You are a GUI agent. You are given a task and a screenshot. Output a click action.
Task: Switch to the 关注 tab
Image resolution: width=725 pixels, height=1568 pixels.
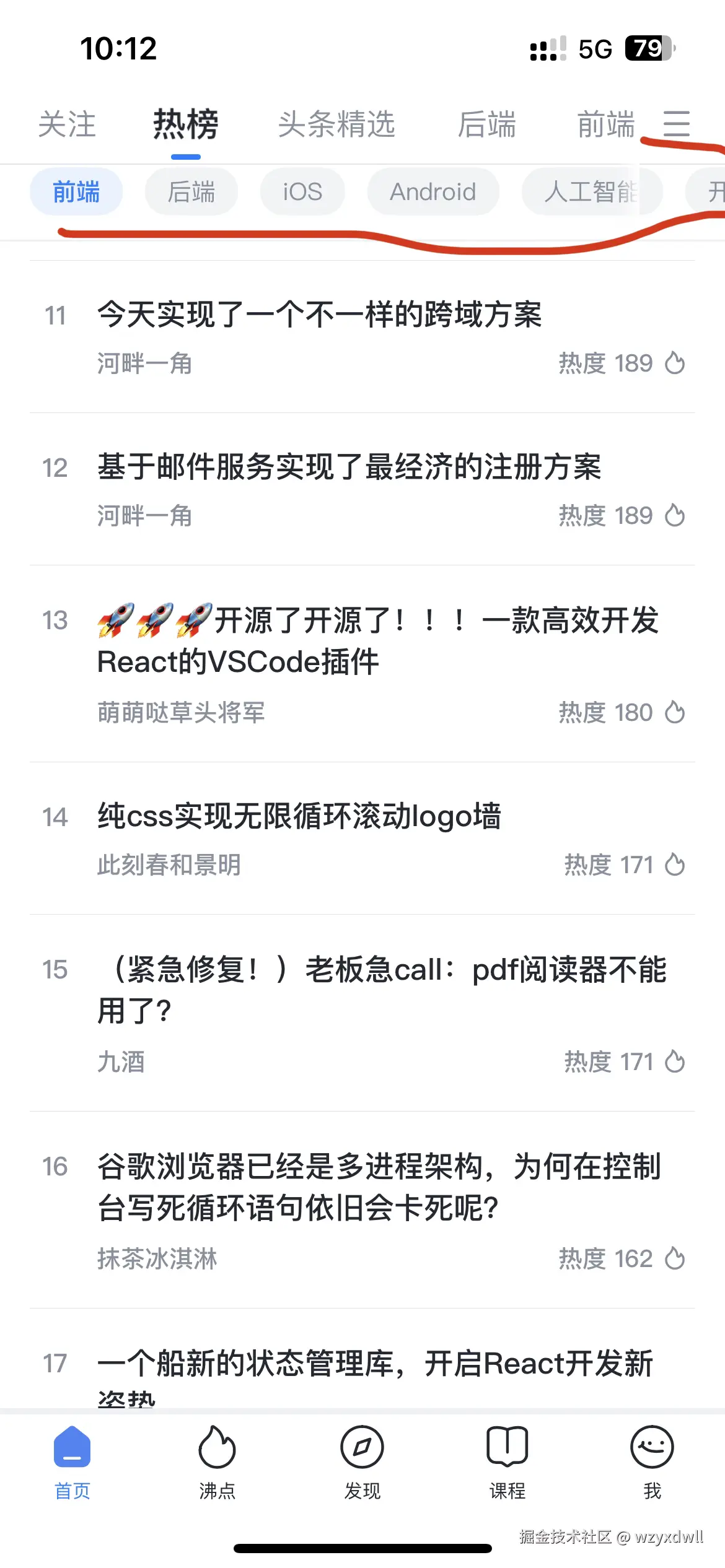click(x=67, y=125)
